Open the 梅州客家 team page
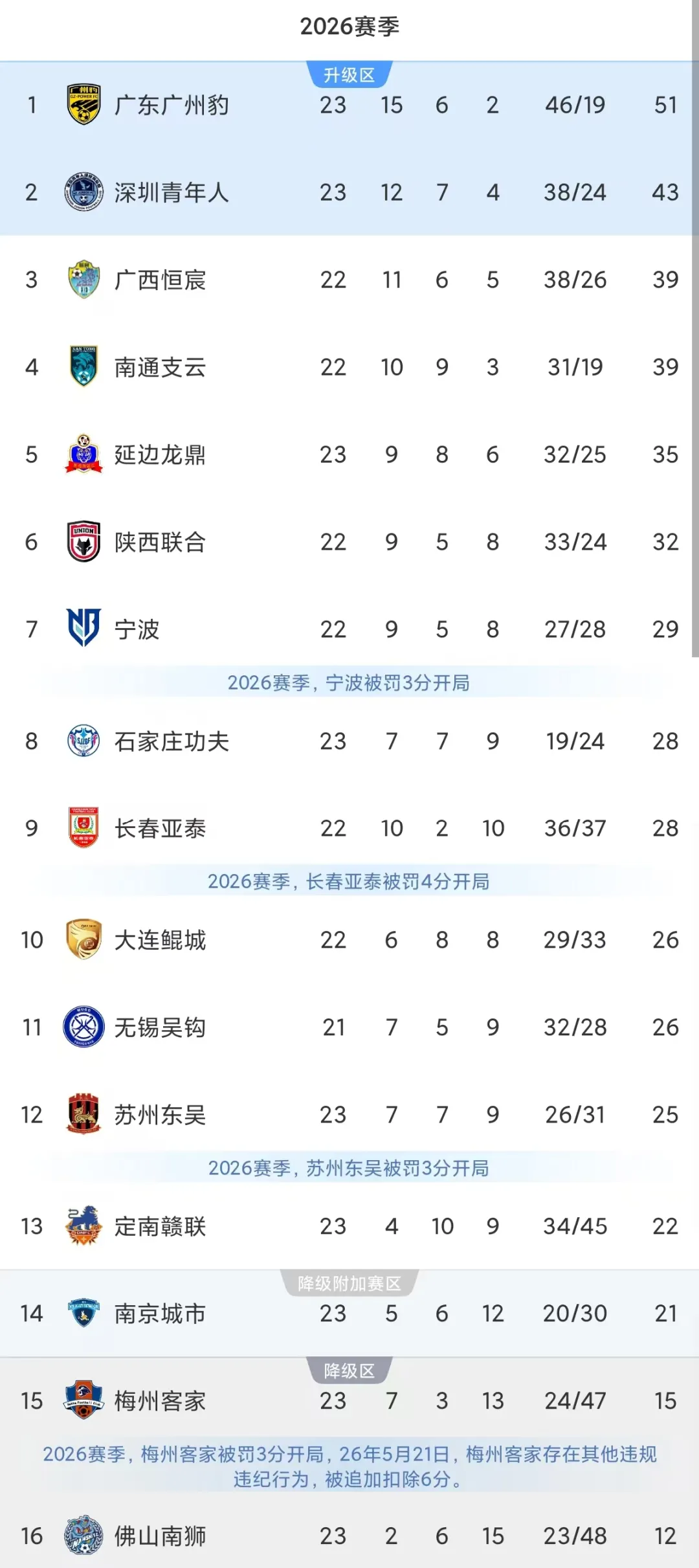This screenshot has height=1568, width=699. click(x=349, y=1401)
